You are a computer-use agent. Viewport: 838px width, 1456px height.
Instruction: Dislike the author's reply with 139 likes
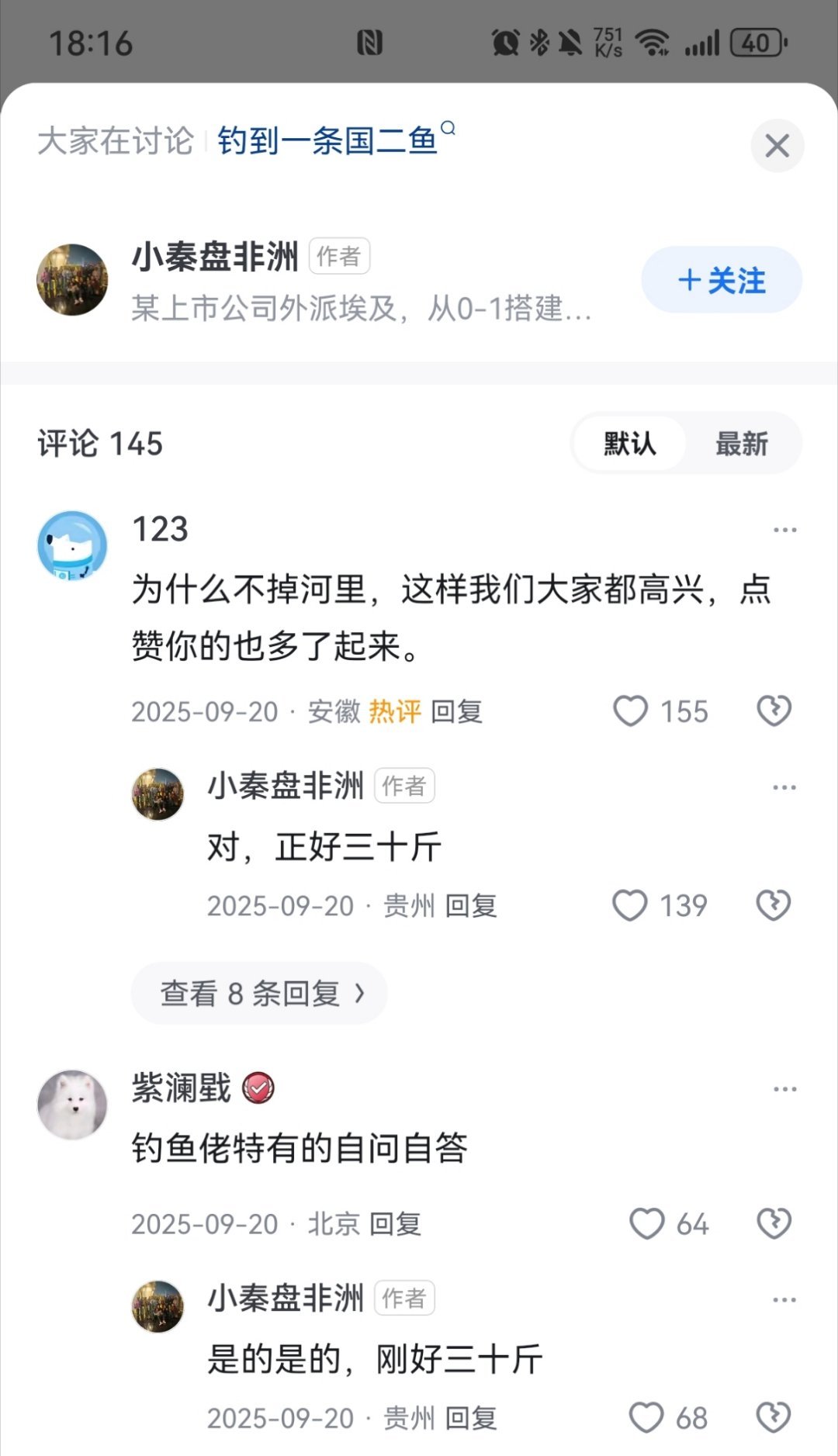pyautogui.click(x=774, y=904)
